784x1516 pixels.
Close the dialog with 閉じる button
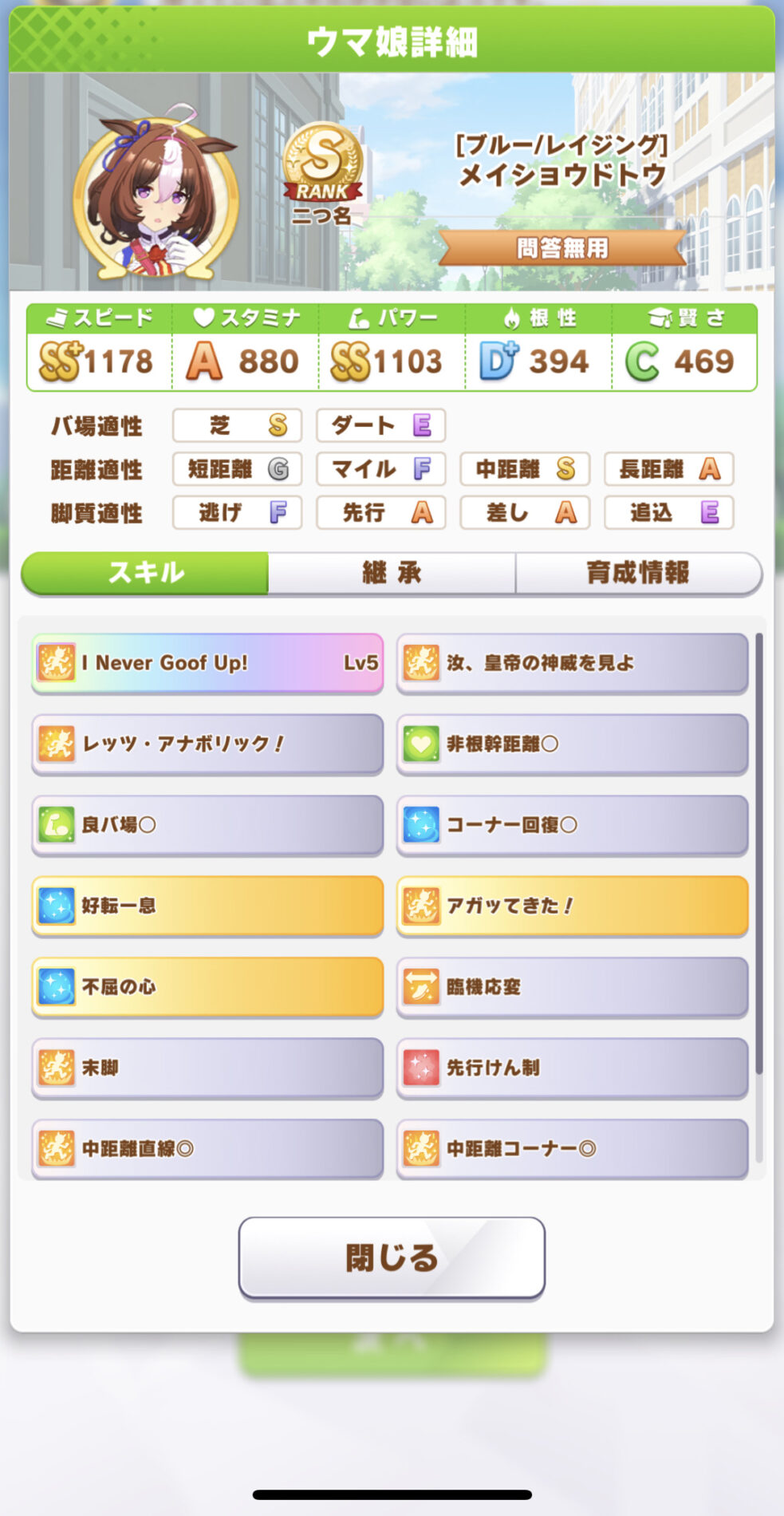[x=392, y=1257]
